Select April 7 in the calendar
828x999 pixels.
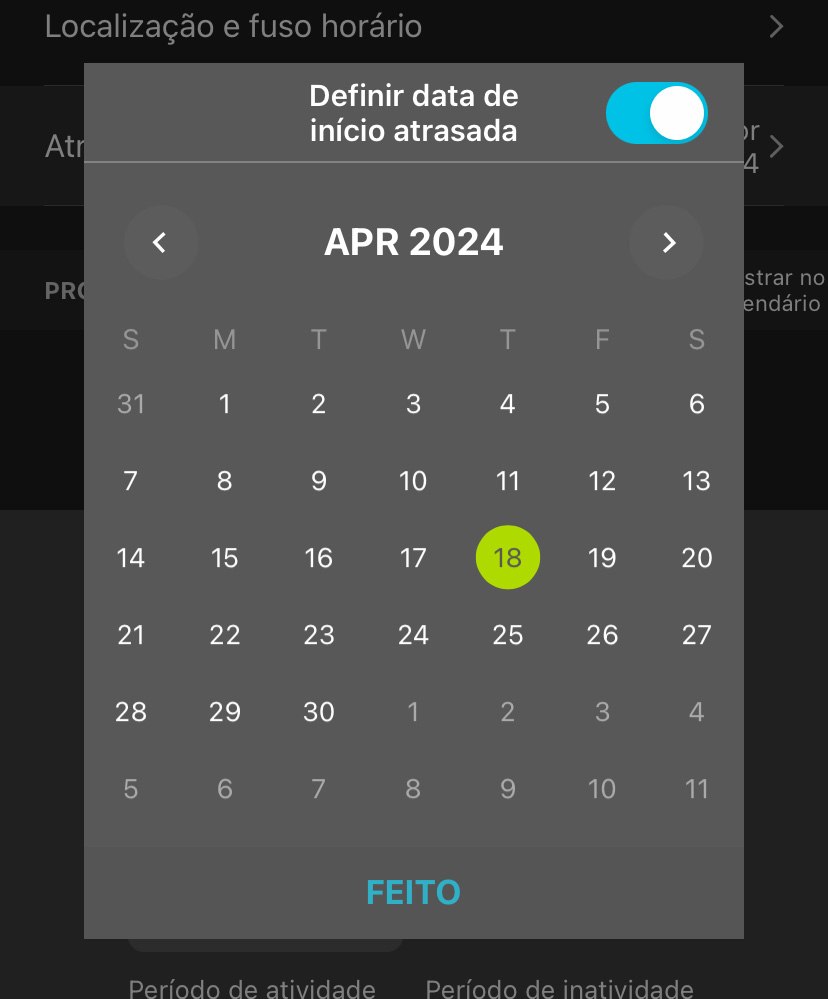pos(130,481)
